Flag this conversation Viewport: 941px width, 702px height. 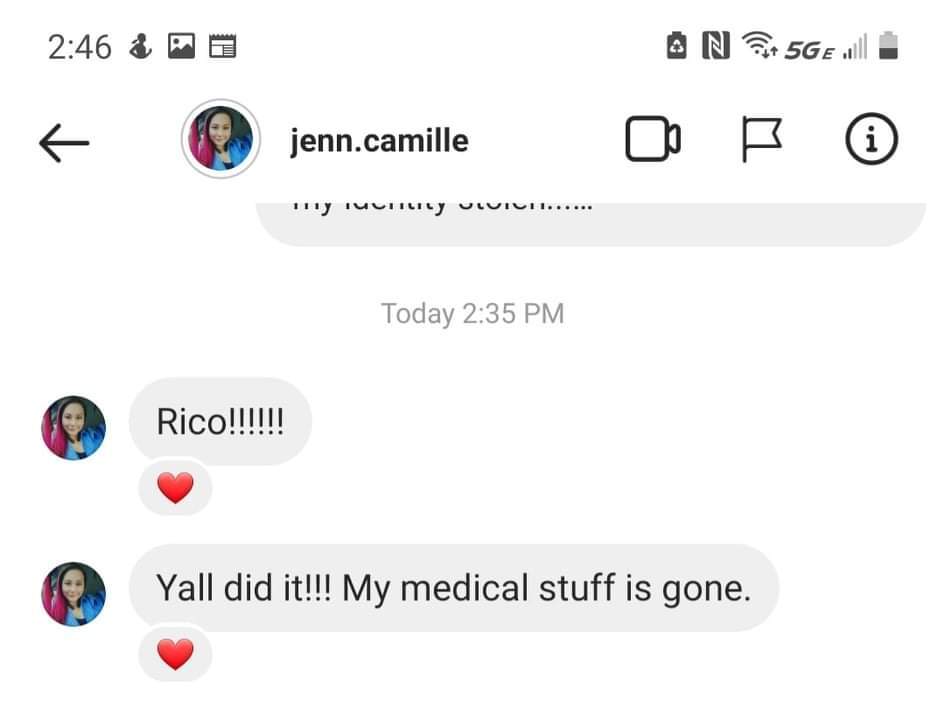(x=763, y=141)
